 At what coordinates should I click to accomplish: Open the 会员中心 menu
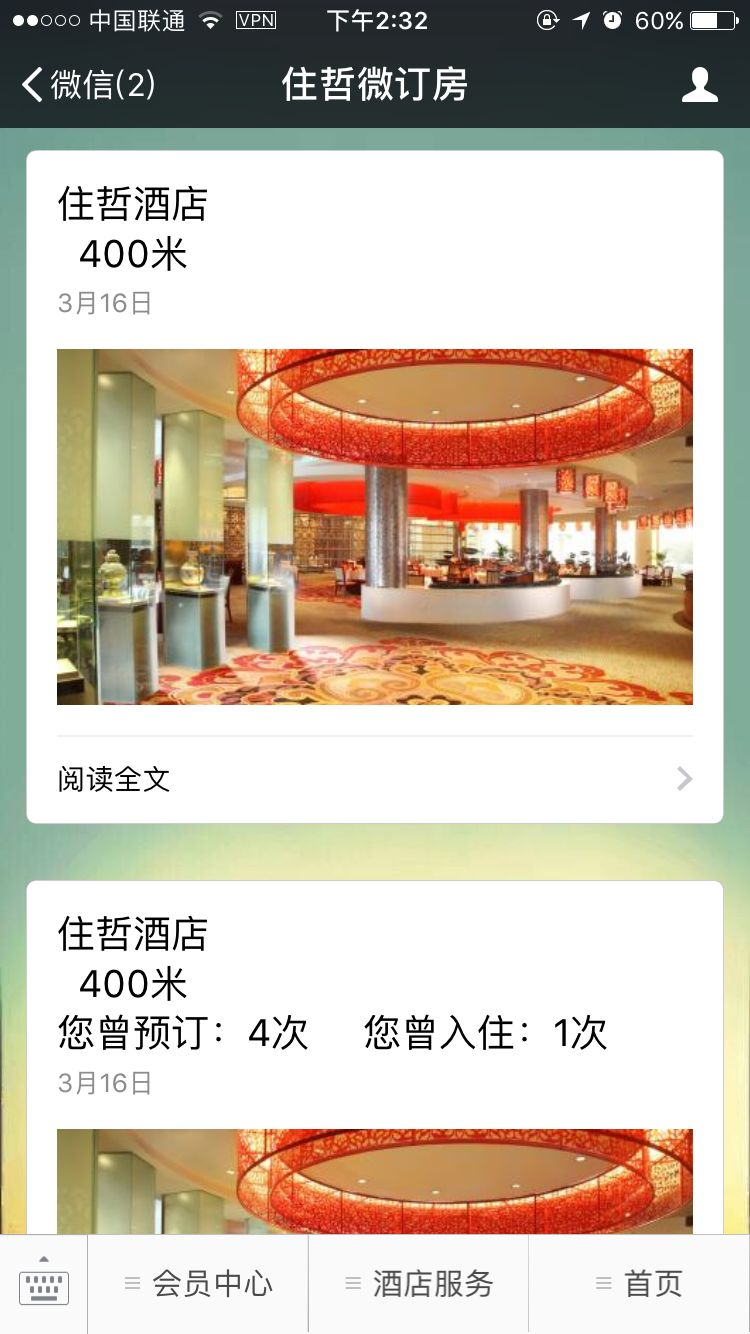coord(198,1284)
